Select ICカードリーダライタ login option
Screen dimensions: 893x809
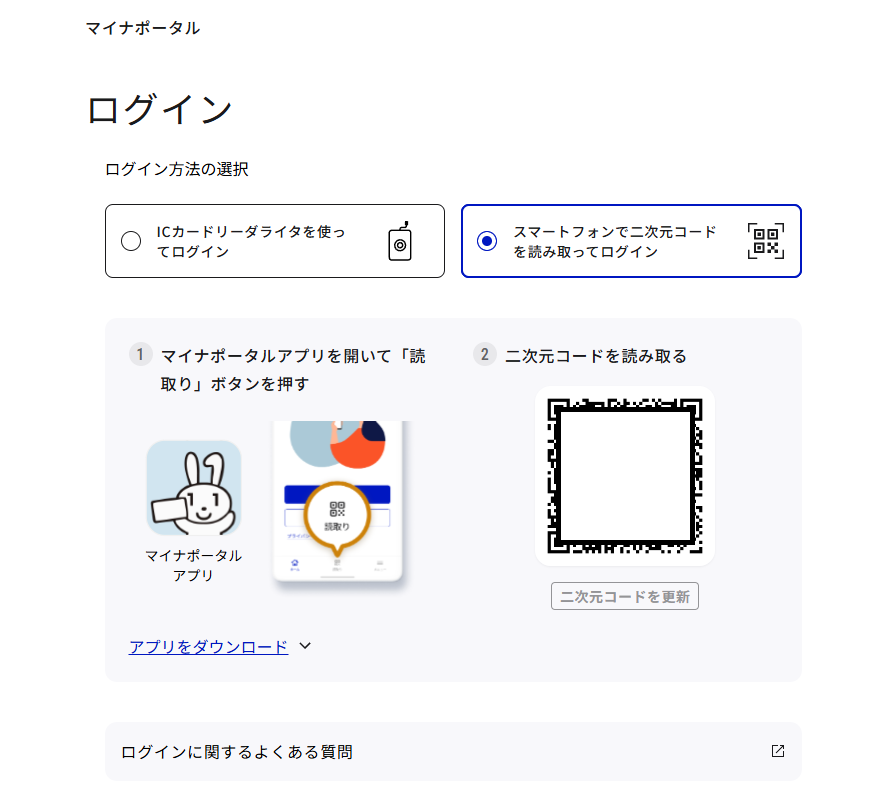pyautogui.click(x=275, y=241)
